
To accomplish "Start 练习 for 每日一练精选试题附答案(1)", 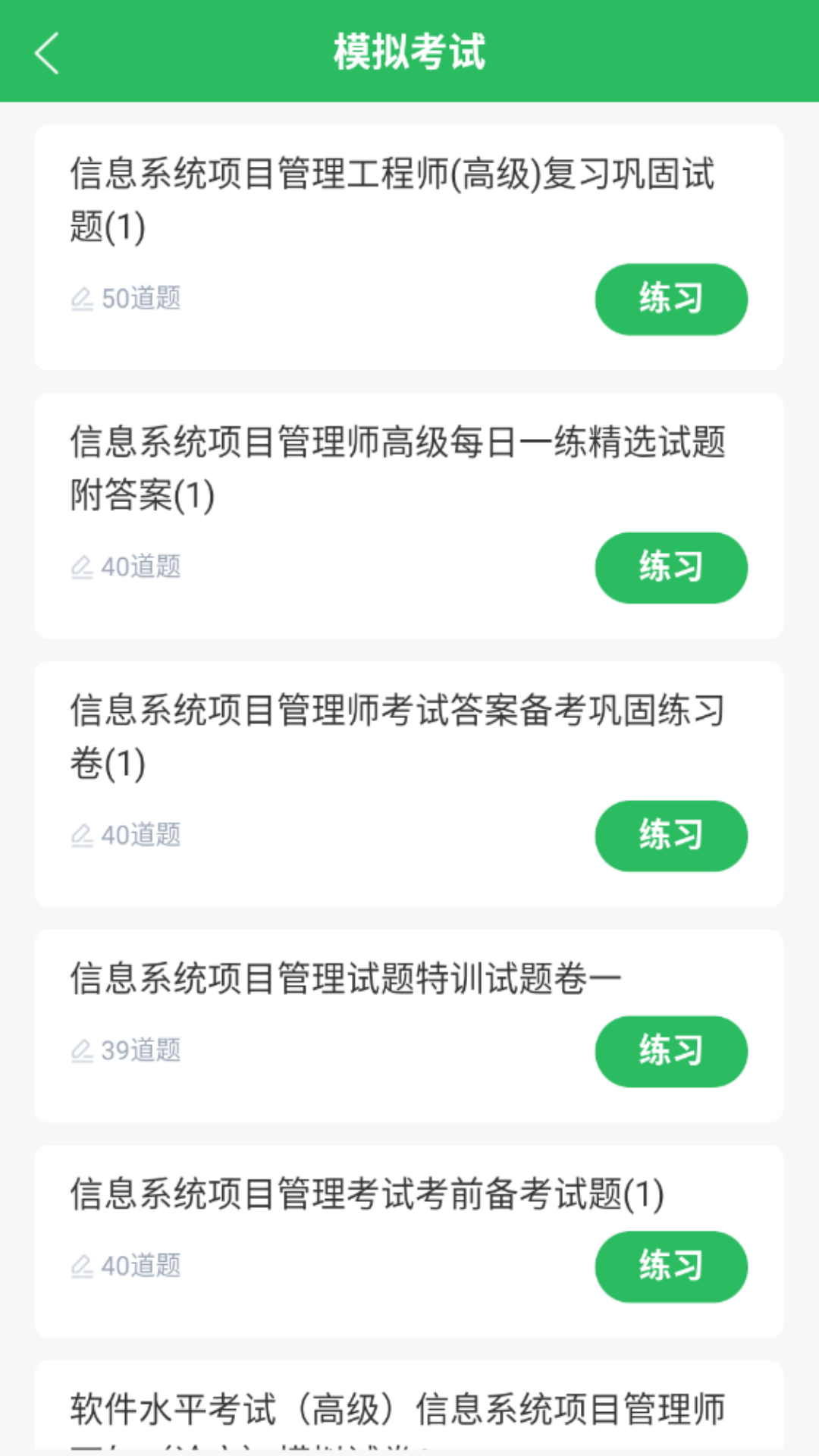I will pyautogui.click(x=670, y=567).
